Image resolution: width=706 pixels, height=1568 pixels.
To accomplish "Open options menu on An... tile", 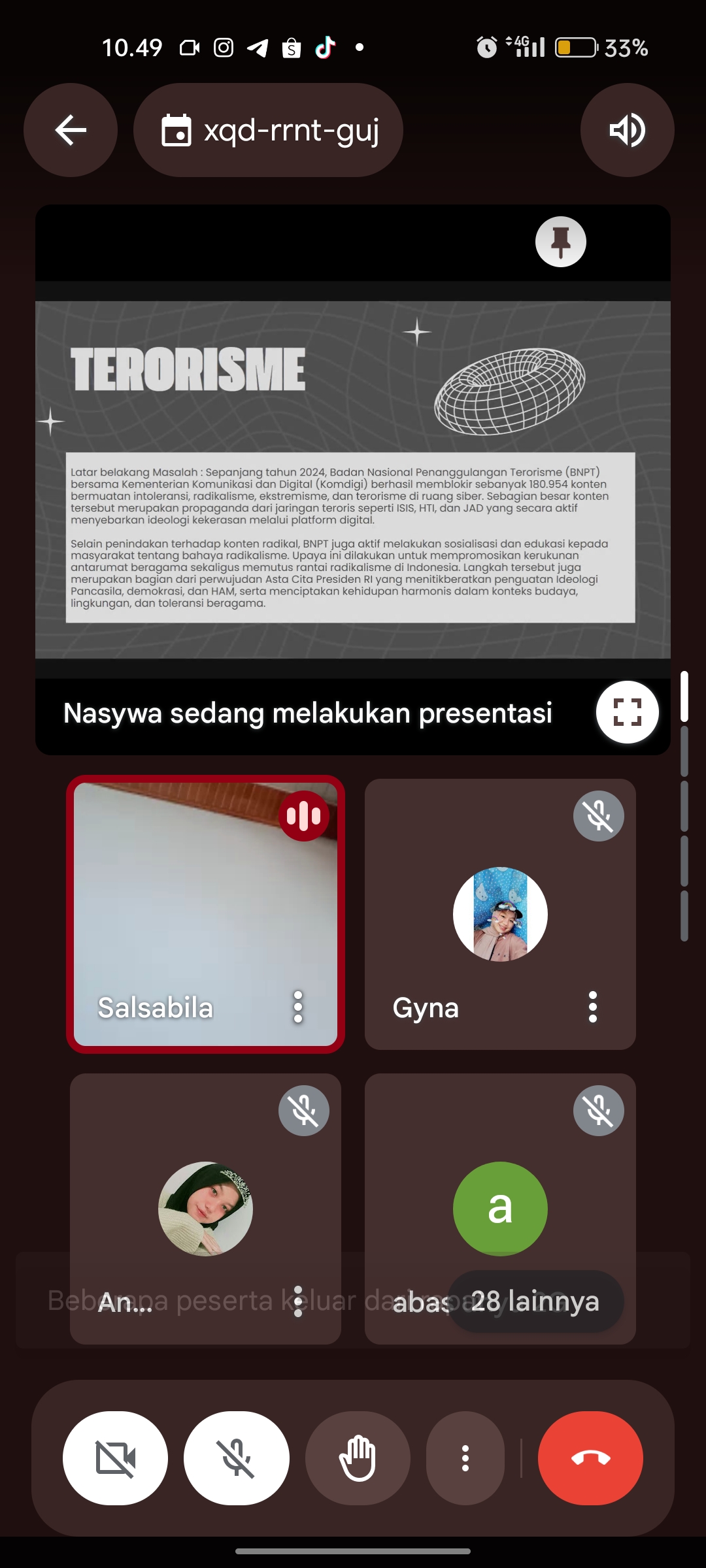I will point(298,1301).
